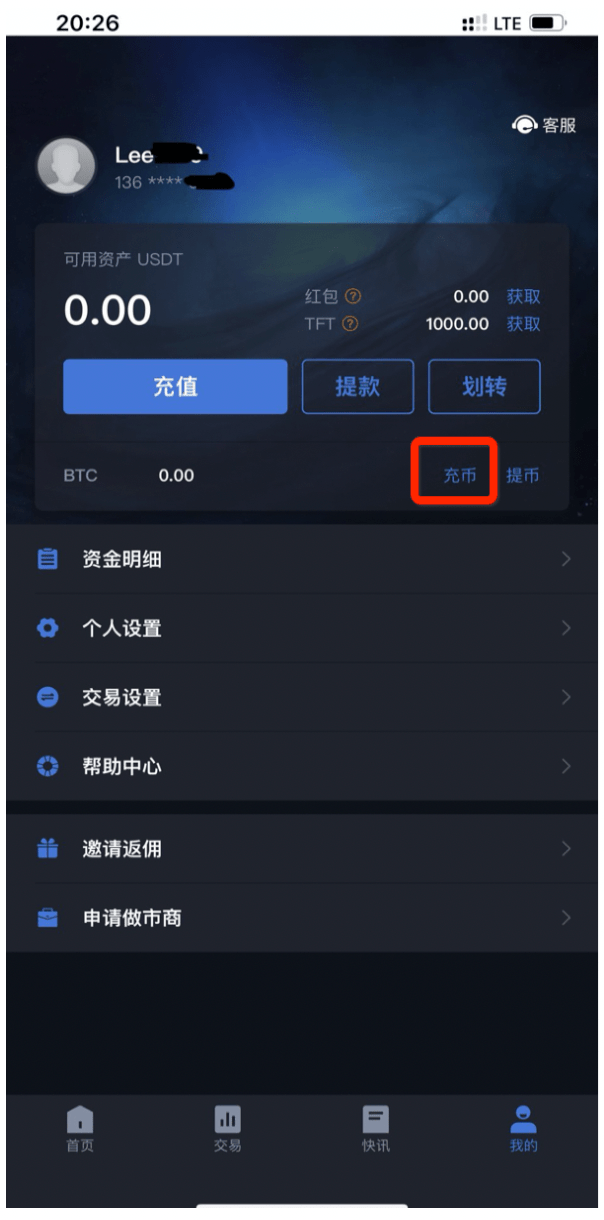Open 帮助中心 help center
The height and width of the screenshot is (1220, 604).
point(302,767)
